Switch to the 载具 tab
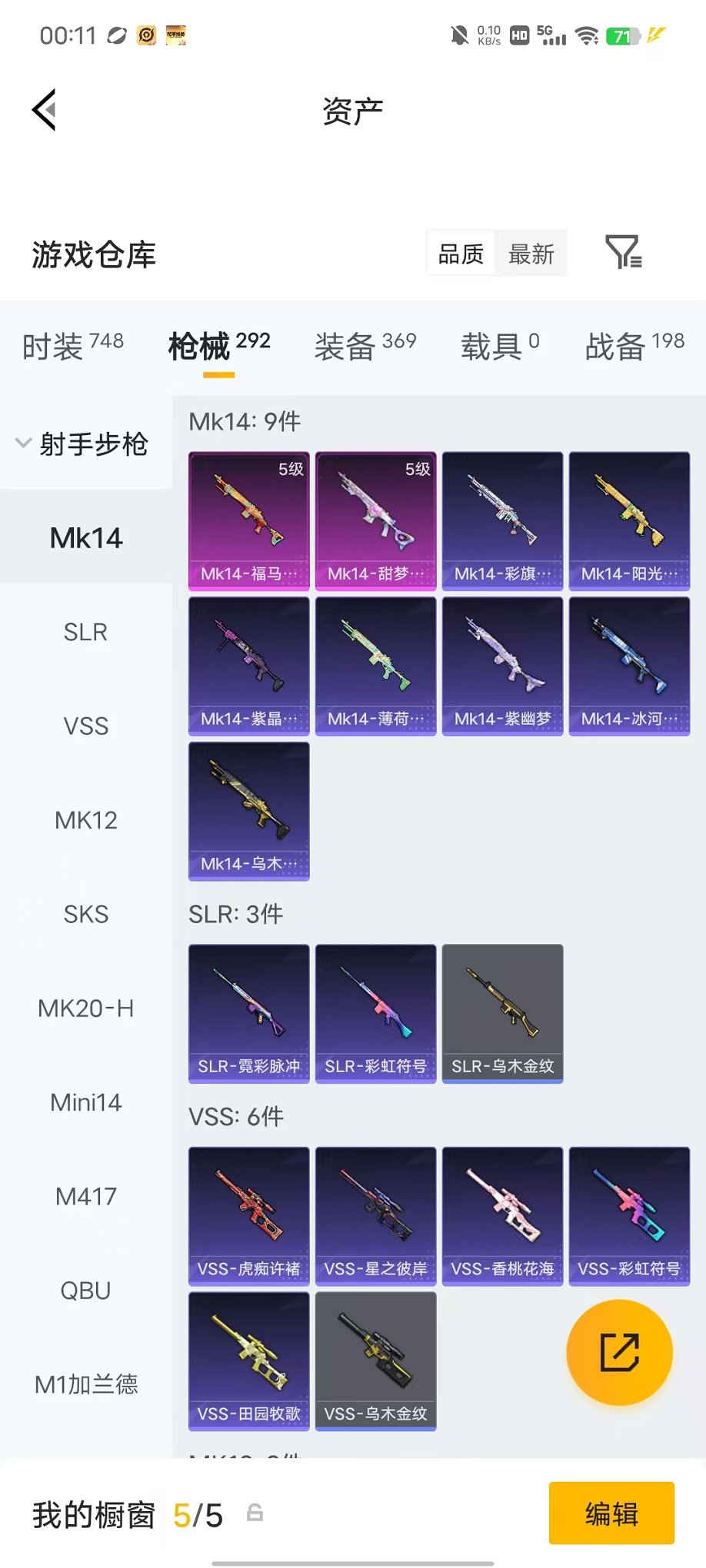This screenshot has height=1568, width=706. click(500, 346)
